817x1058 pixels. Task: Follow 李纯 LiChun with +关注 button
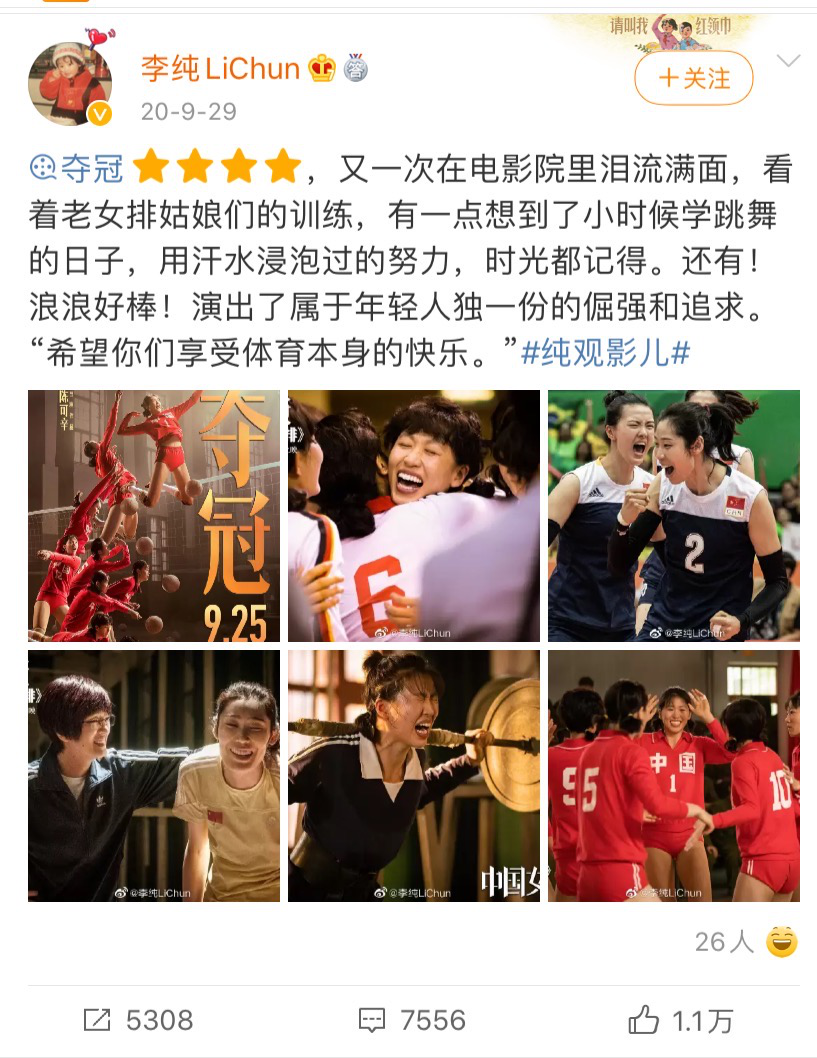tap(693, 78)
